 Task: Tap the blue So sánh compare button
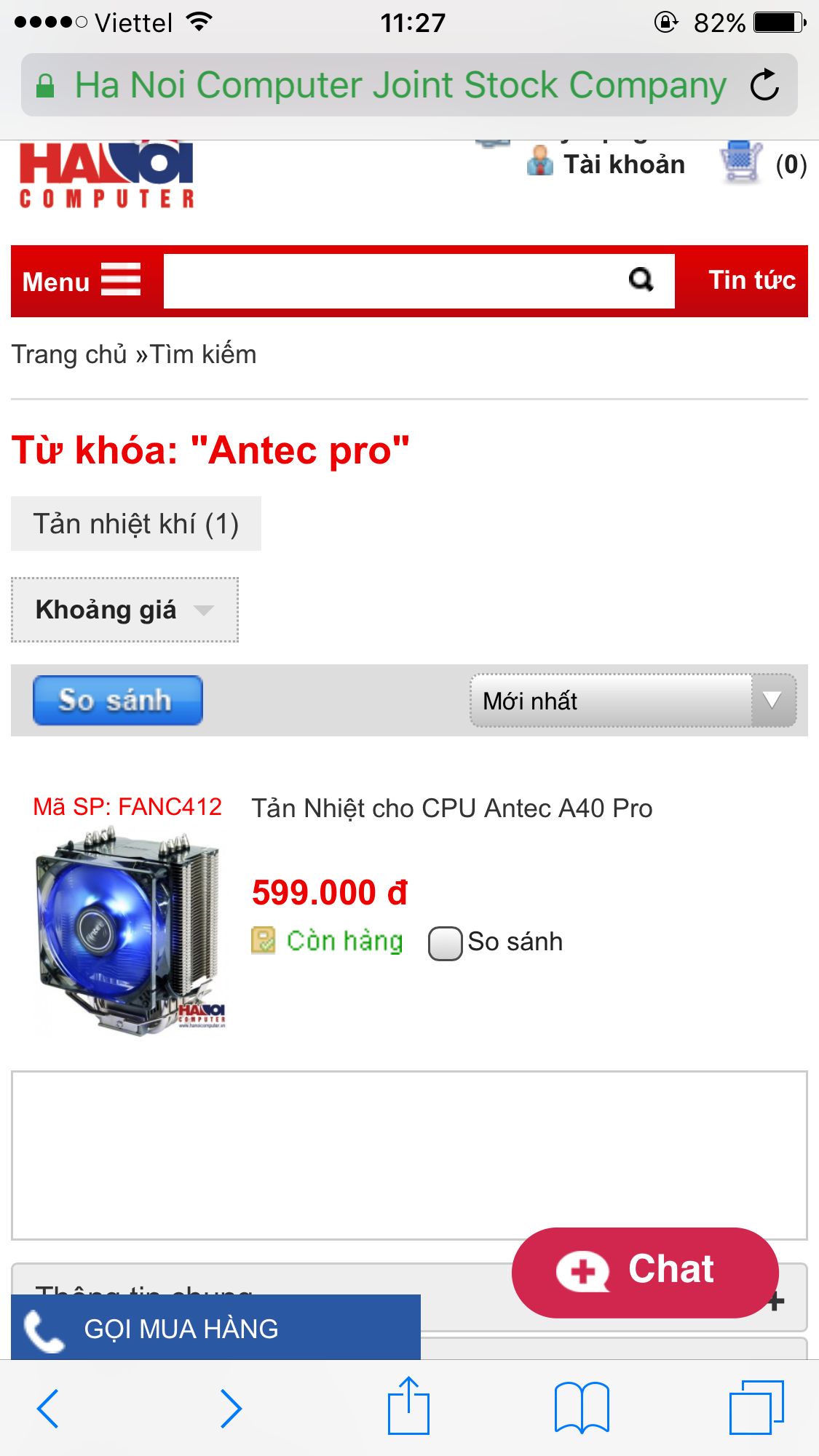tap(118, 700)
